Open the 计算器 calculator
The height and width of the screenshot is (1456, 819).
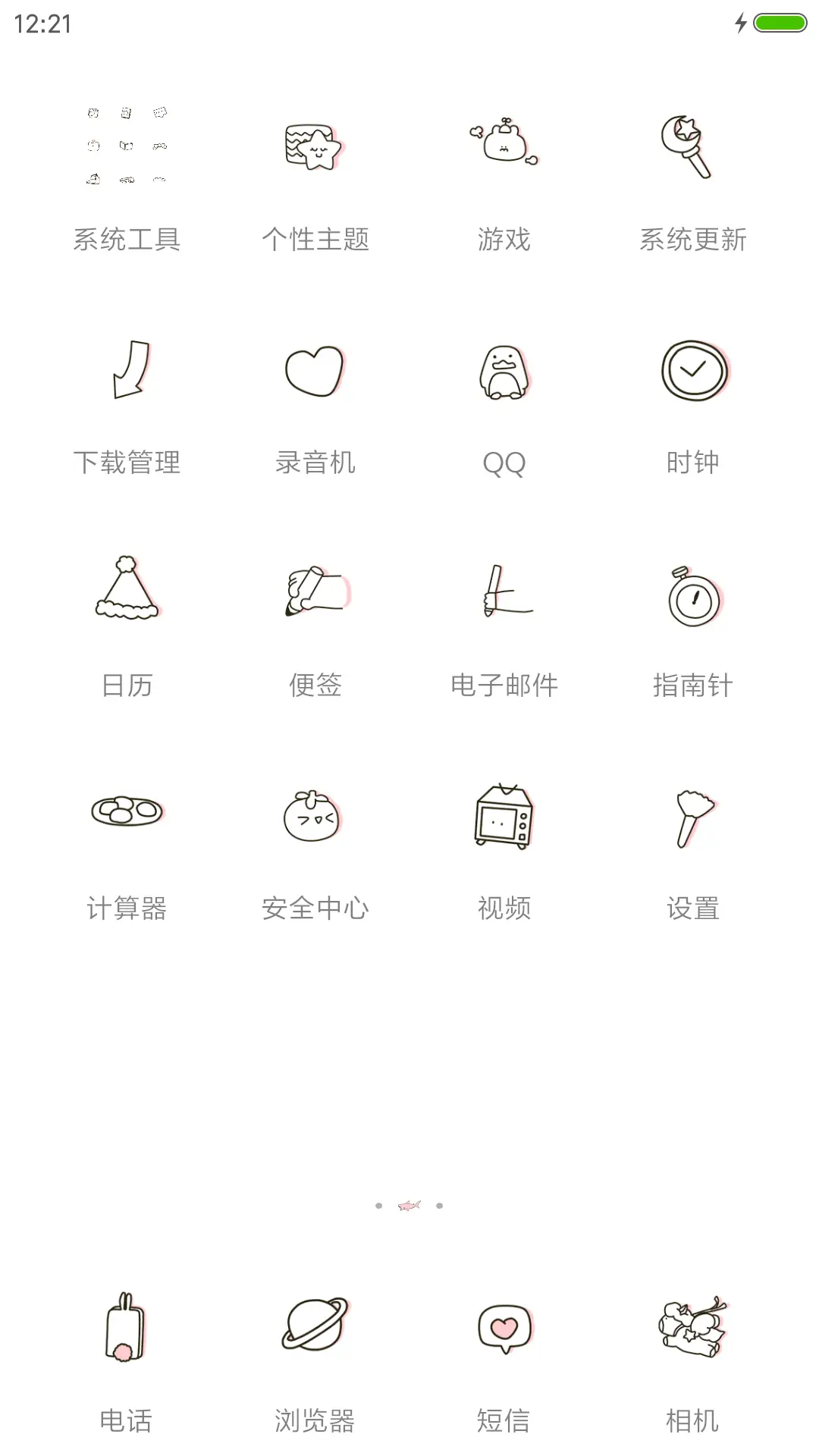[x=127, y=811]
